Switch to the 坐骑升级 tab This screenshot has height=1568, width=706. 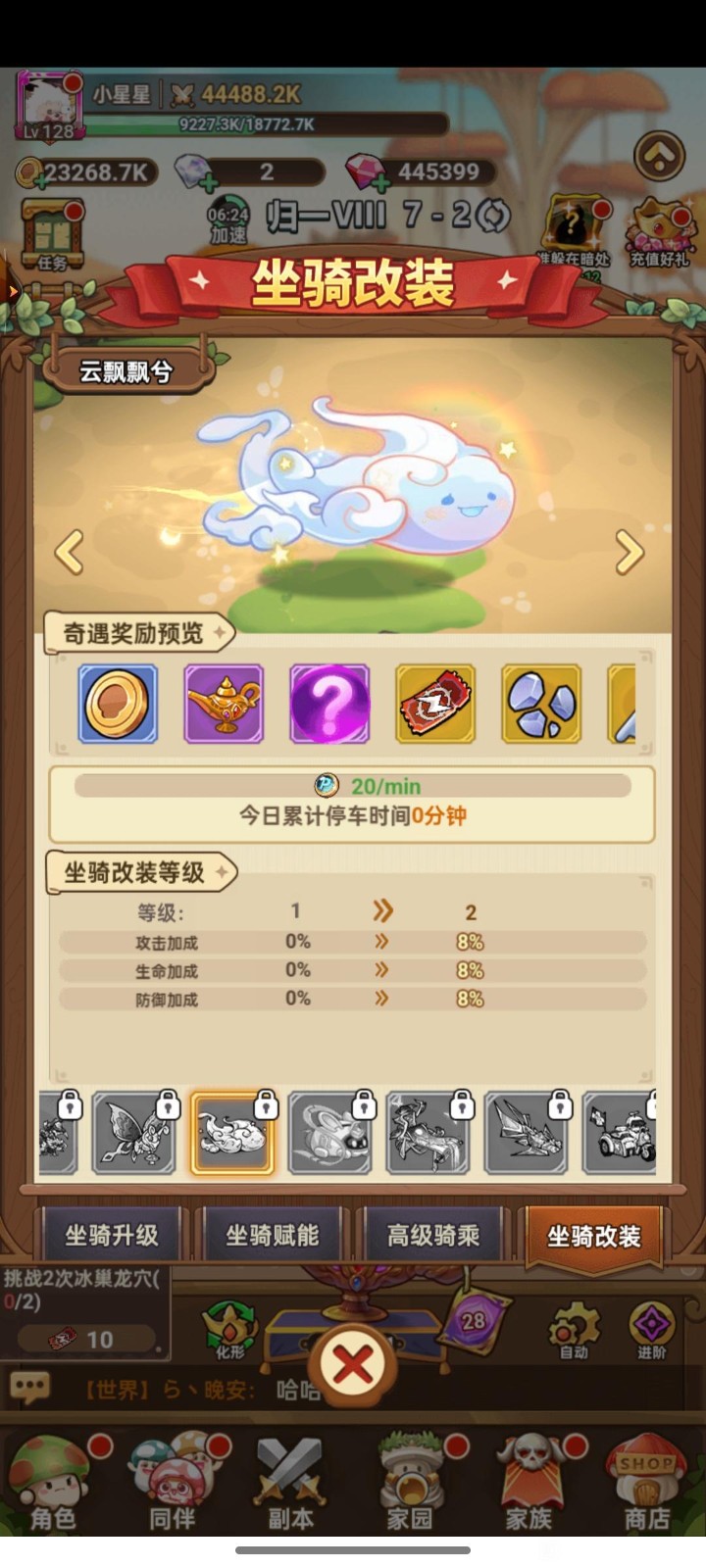(x=111, y=1236)
